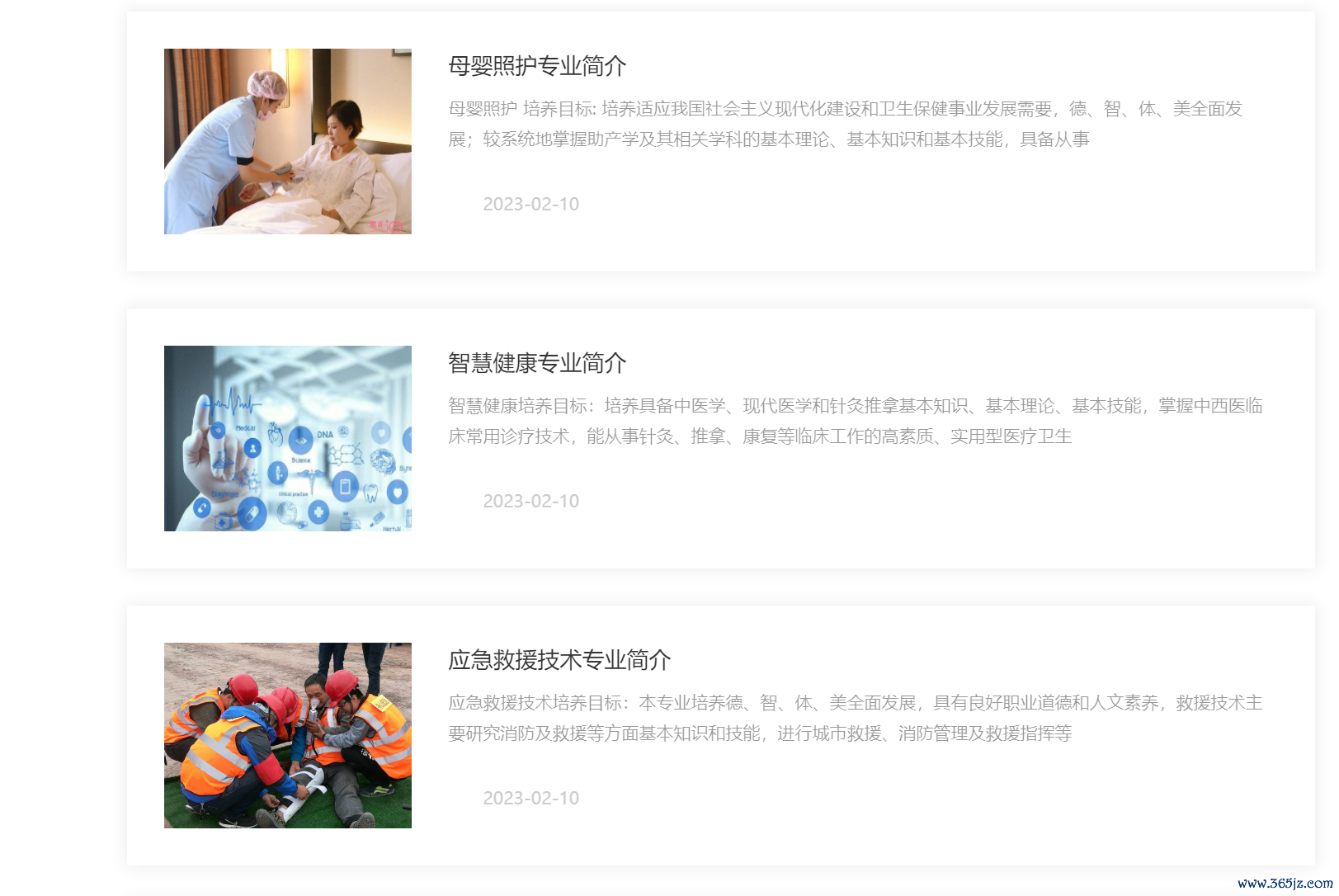Tap the maternity nurse photo thumbnail
Image resolution: width=1339 pixels, height=896 pixels.
(287, 141)
